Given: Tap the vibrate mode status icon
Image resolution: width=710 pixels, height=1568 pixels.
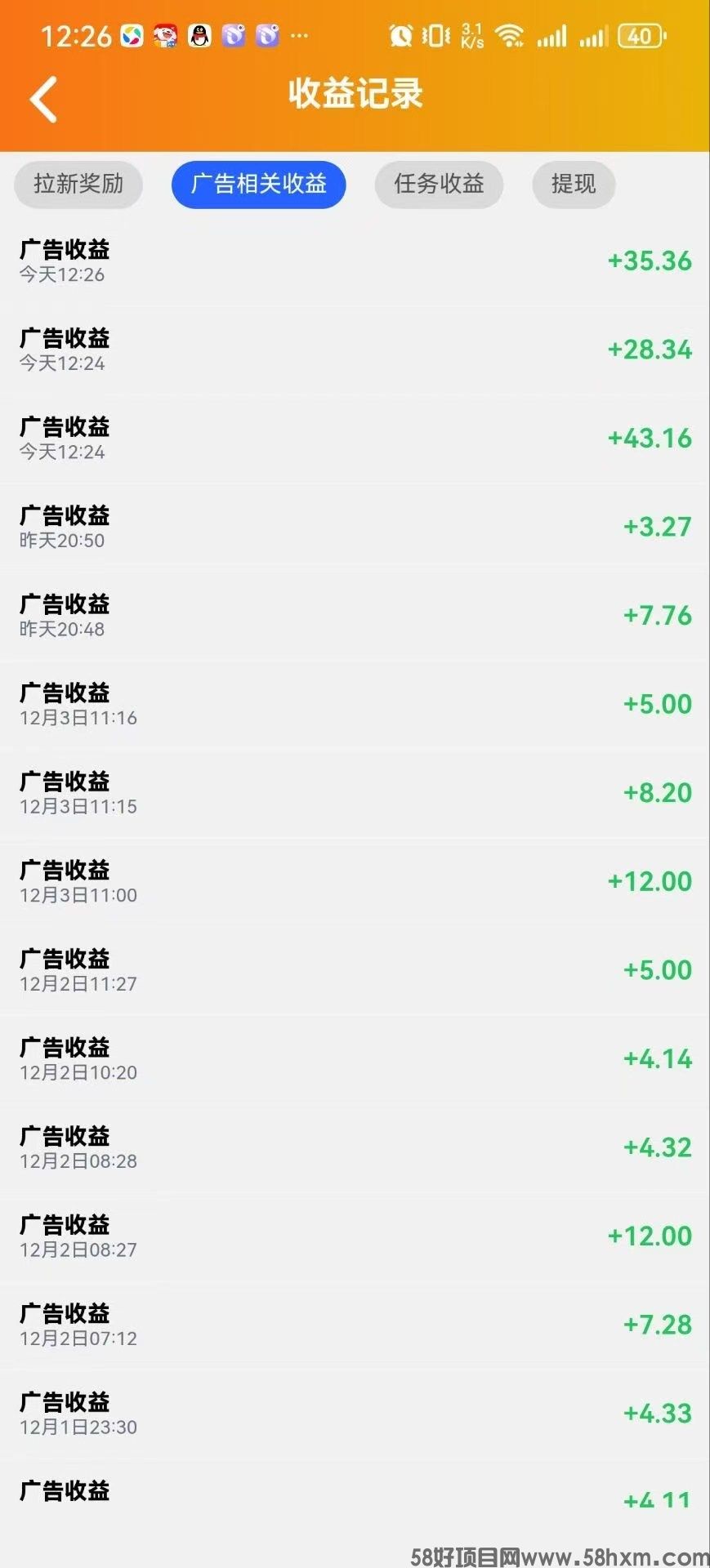Looking at the screenshot, I should (434, 34).
